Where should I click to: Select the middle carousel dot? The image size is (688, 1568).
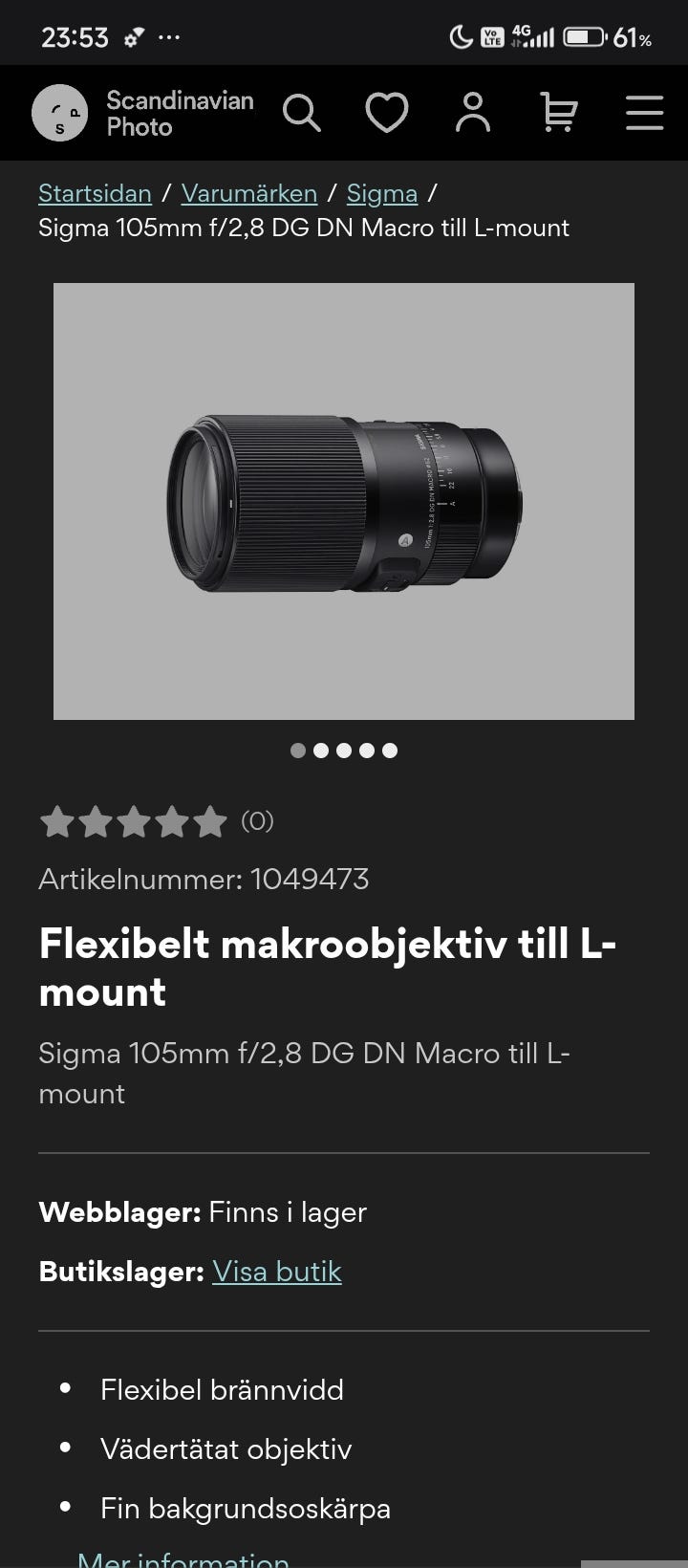[x=343, y=751]
